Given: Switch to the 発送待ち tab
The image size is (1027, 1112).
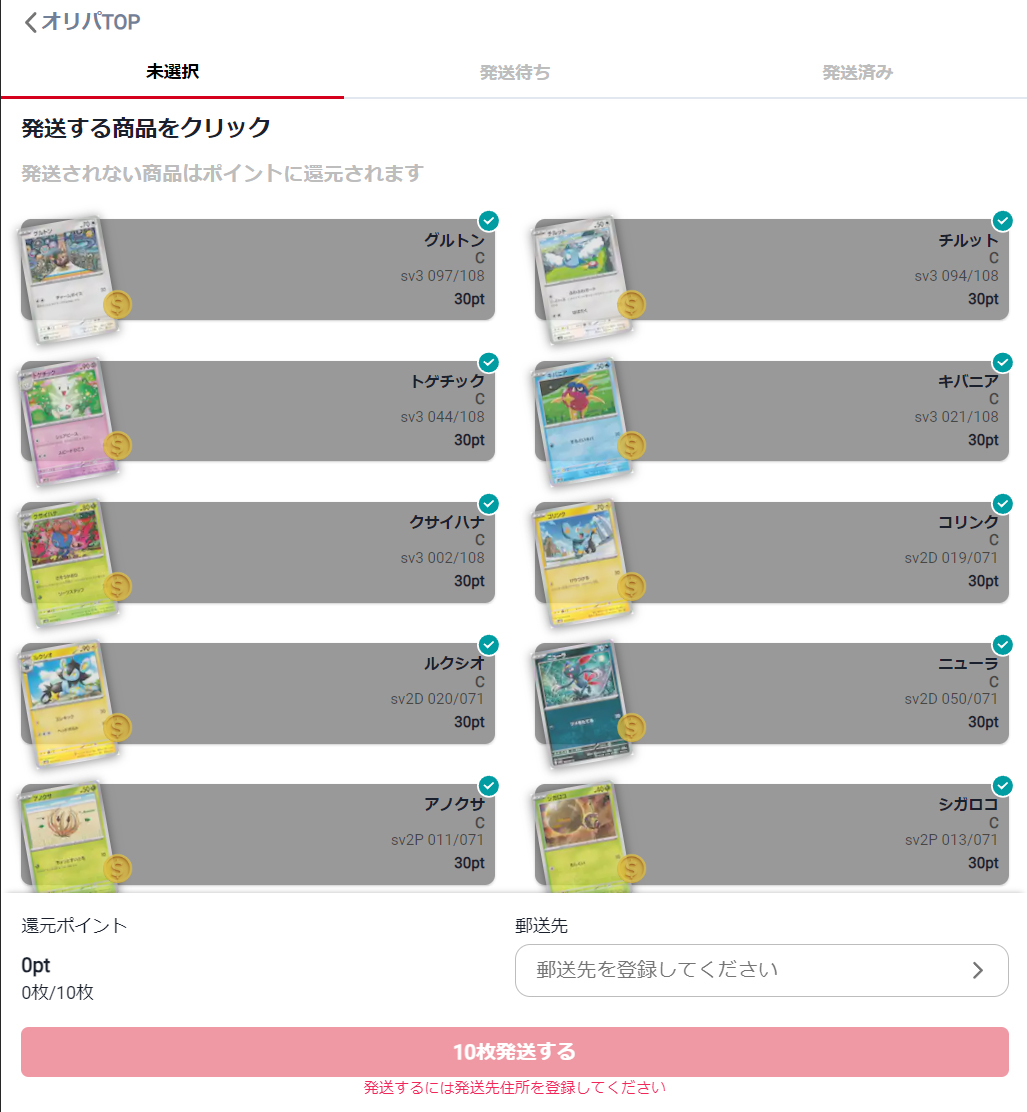Looking at the screenshot, I should [514, 72].
